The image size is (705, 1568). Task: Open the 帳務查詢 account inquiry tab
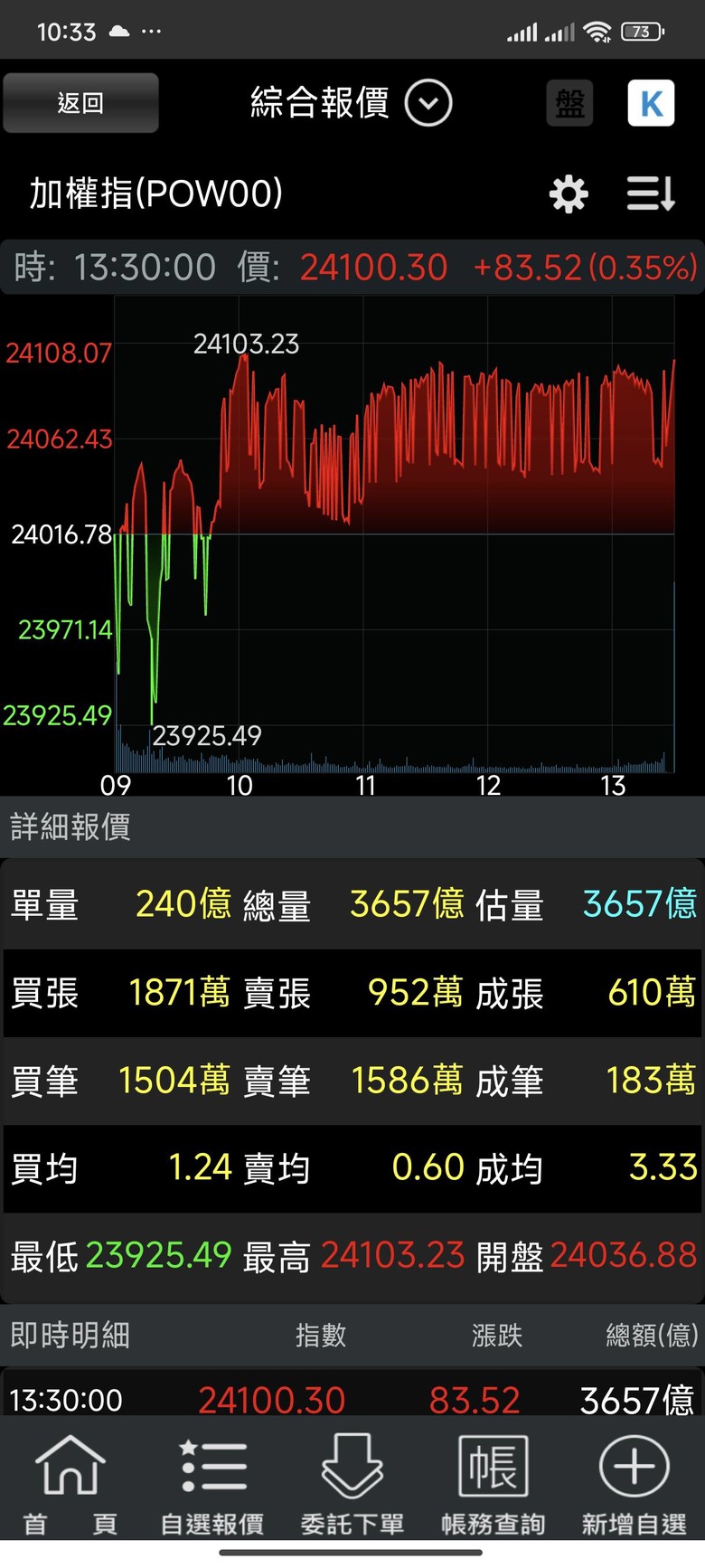493,1483
